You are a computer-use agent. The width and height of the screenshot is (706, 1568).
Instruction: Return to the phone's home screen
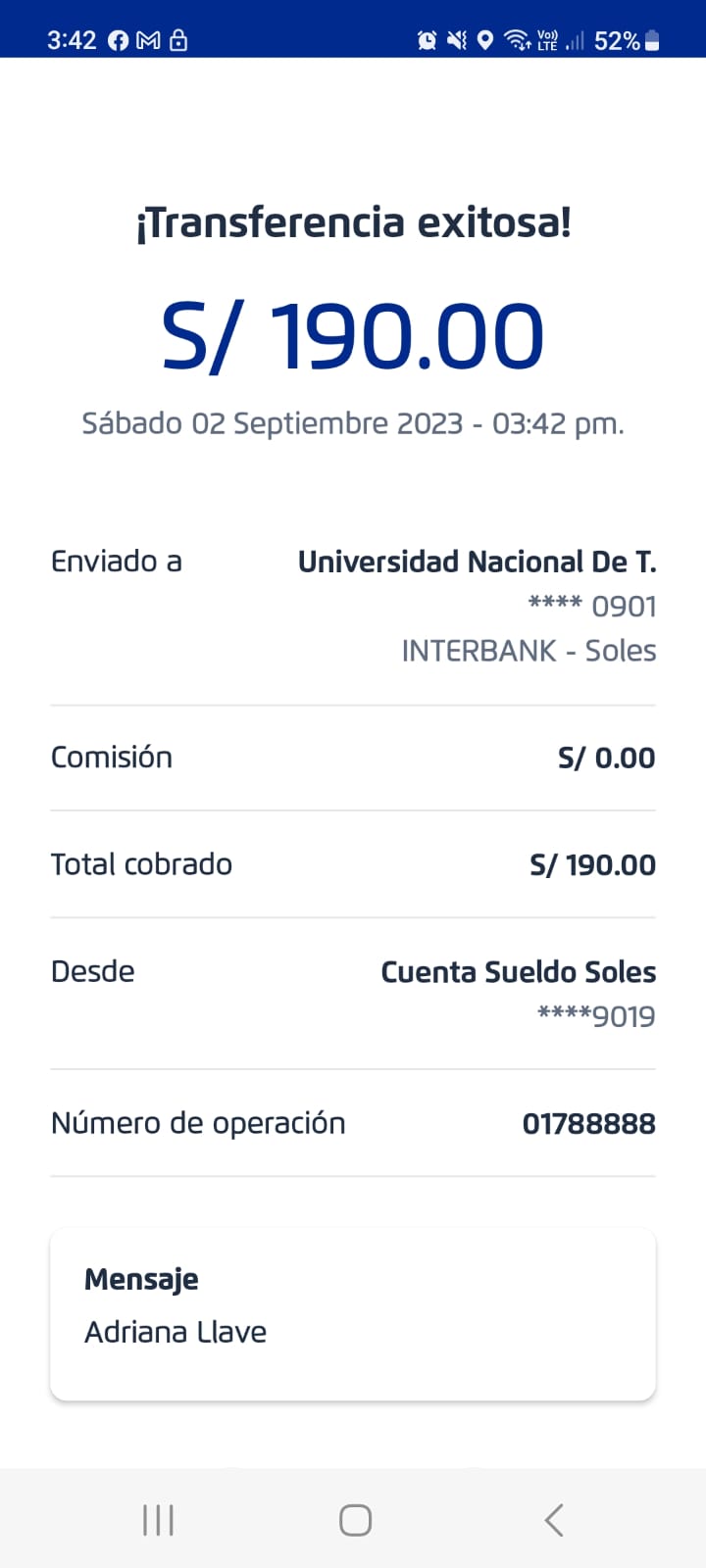355,1520
